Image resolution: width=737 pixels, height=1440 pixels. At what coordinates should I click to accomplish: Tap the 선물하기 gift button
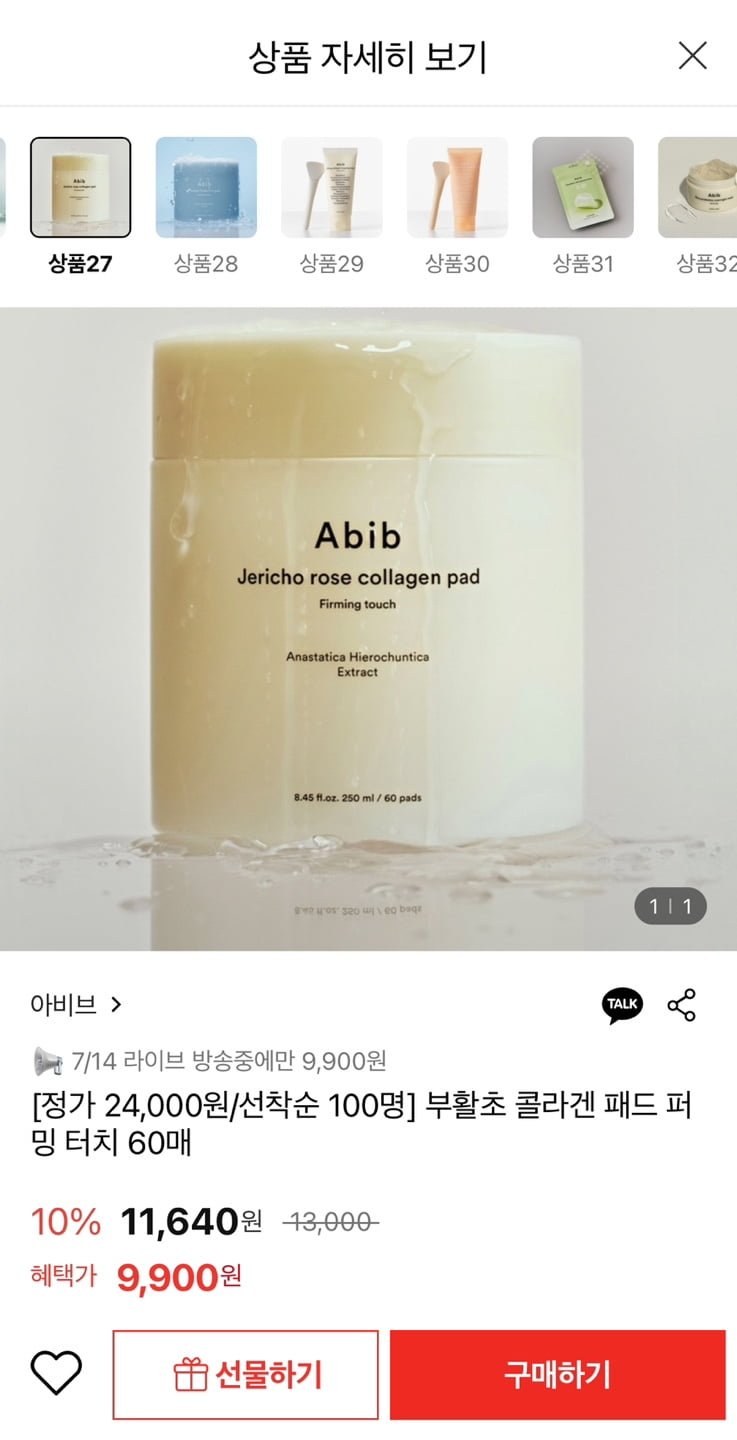click(x=246, y=1374)
